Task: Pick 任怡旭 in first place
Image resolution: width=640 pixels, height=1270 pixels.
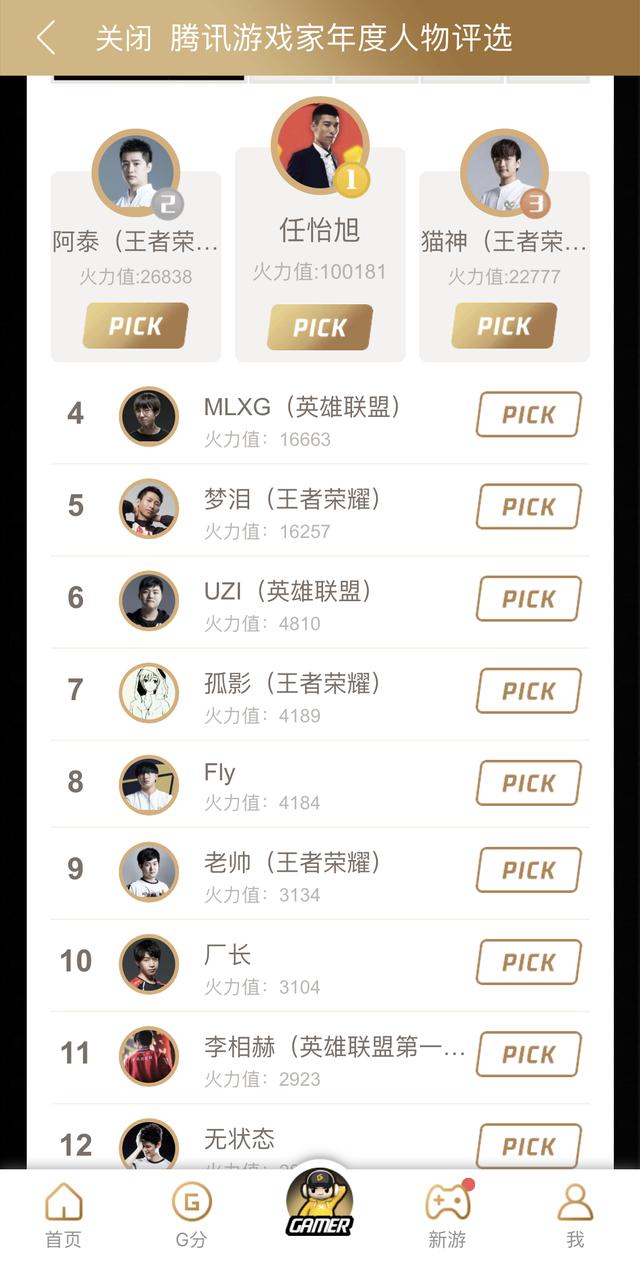Action: 320,327
